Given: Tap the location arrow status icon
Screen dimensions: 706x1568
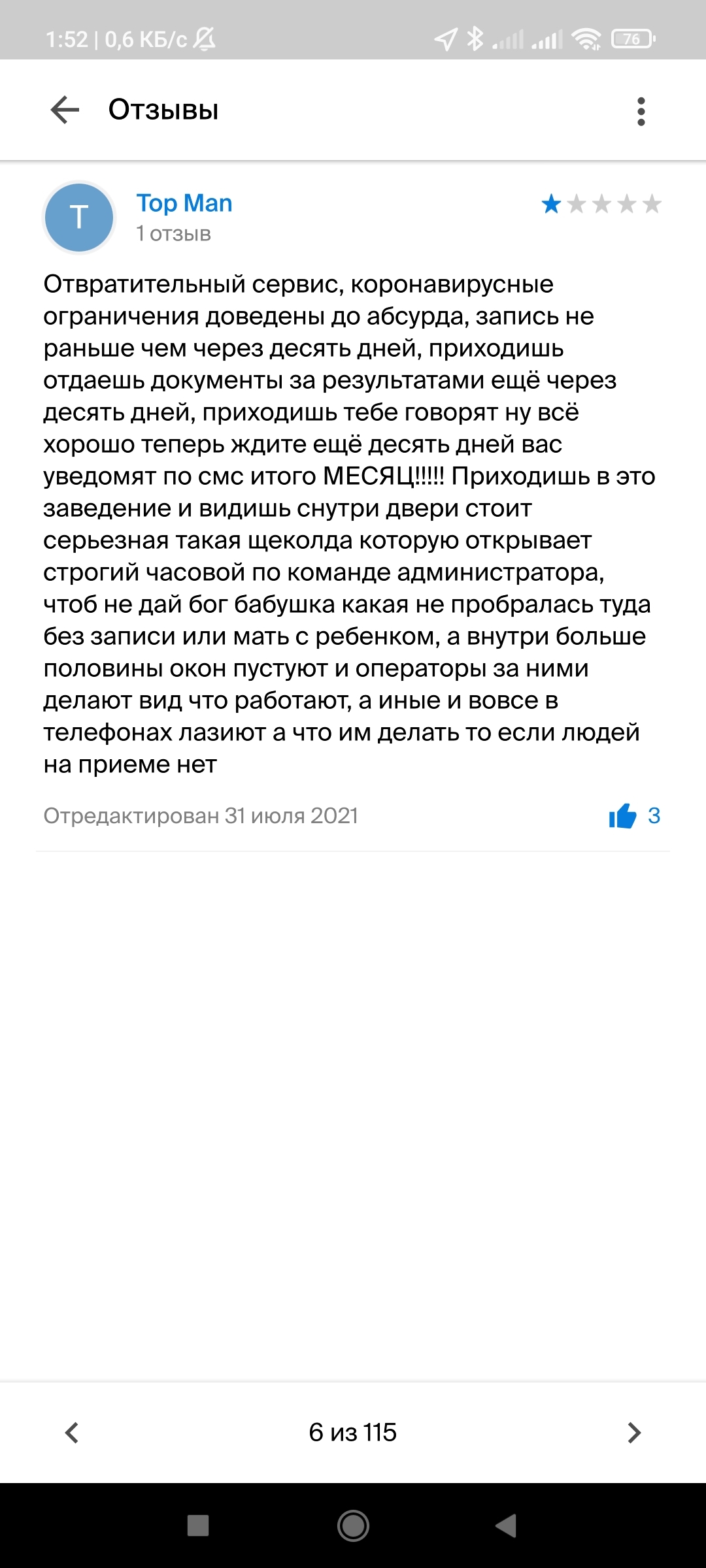Looking at the screenshot, I should click(x=448, y=38).
